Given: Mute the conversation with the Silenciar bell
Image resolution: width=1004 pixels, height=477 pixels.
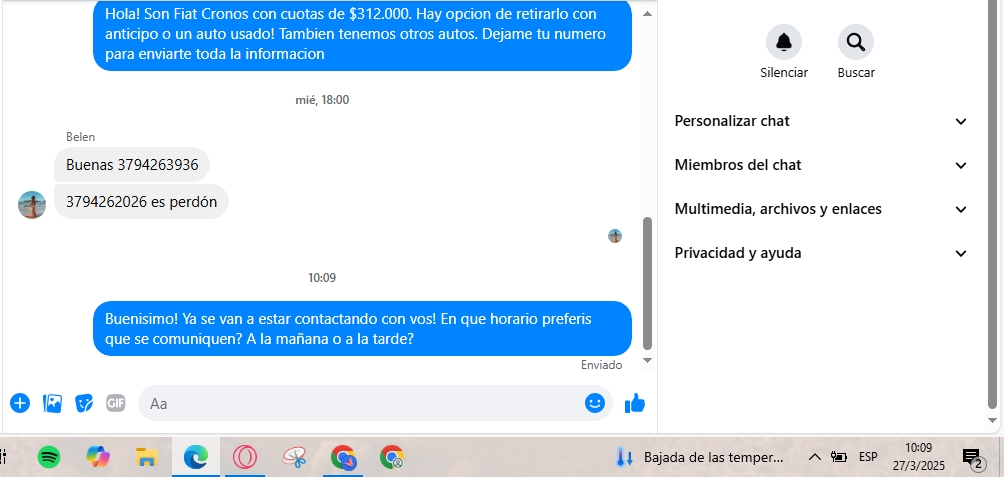Looking at the screenshot, I should click(x=783, y=42).
